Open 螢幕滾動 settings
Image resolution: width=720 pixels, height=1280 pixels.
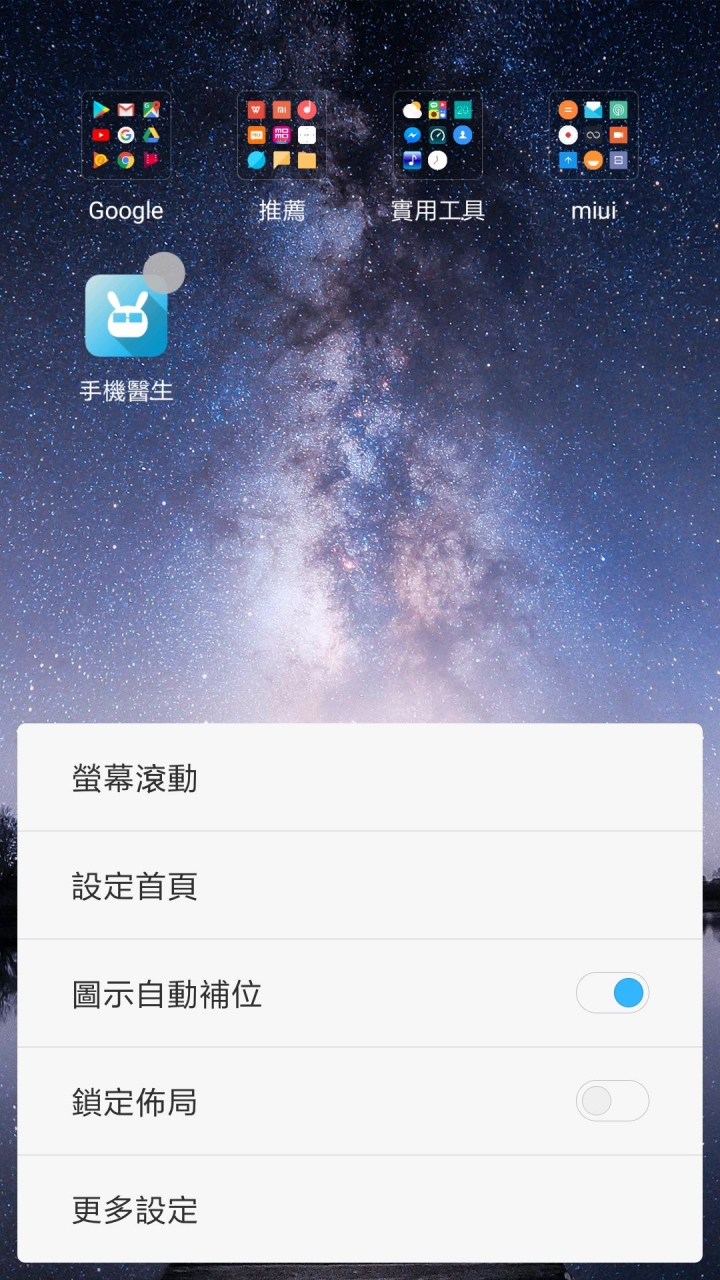tap(360, 778)
